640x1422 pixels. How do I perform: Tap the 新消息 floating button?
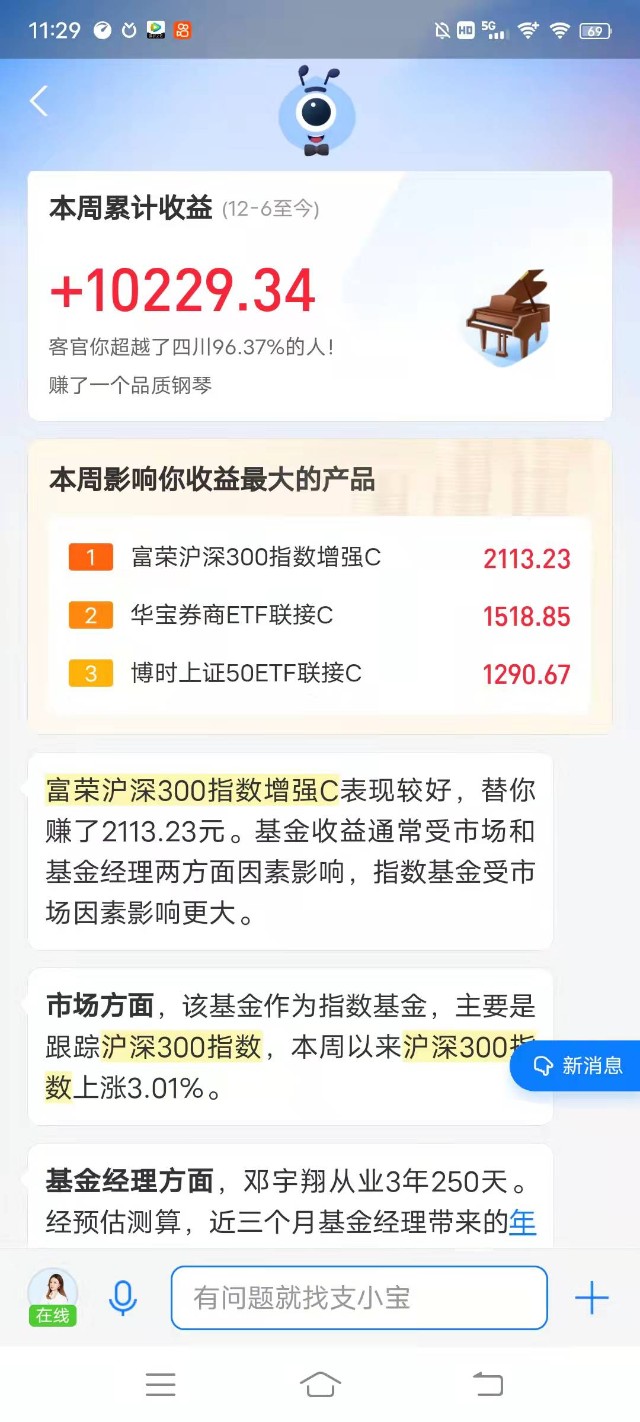click(577, 1066)
